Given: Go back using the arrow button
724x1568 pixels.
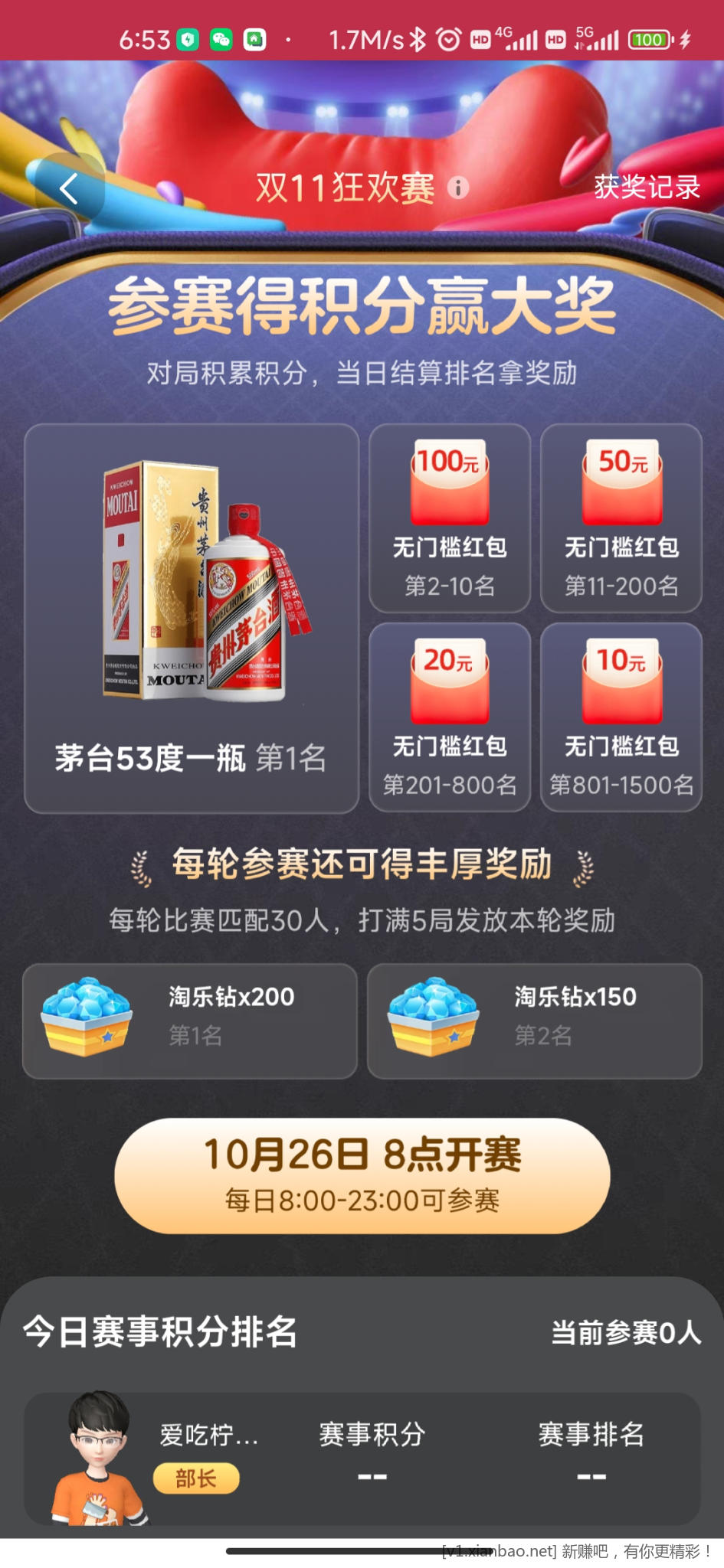Looking at the screenshot, I should click(69, 188).
